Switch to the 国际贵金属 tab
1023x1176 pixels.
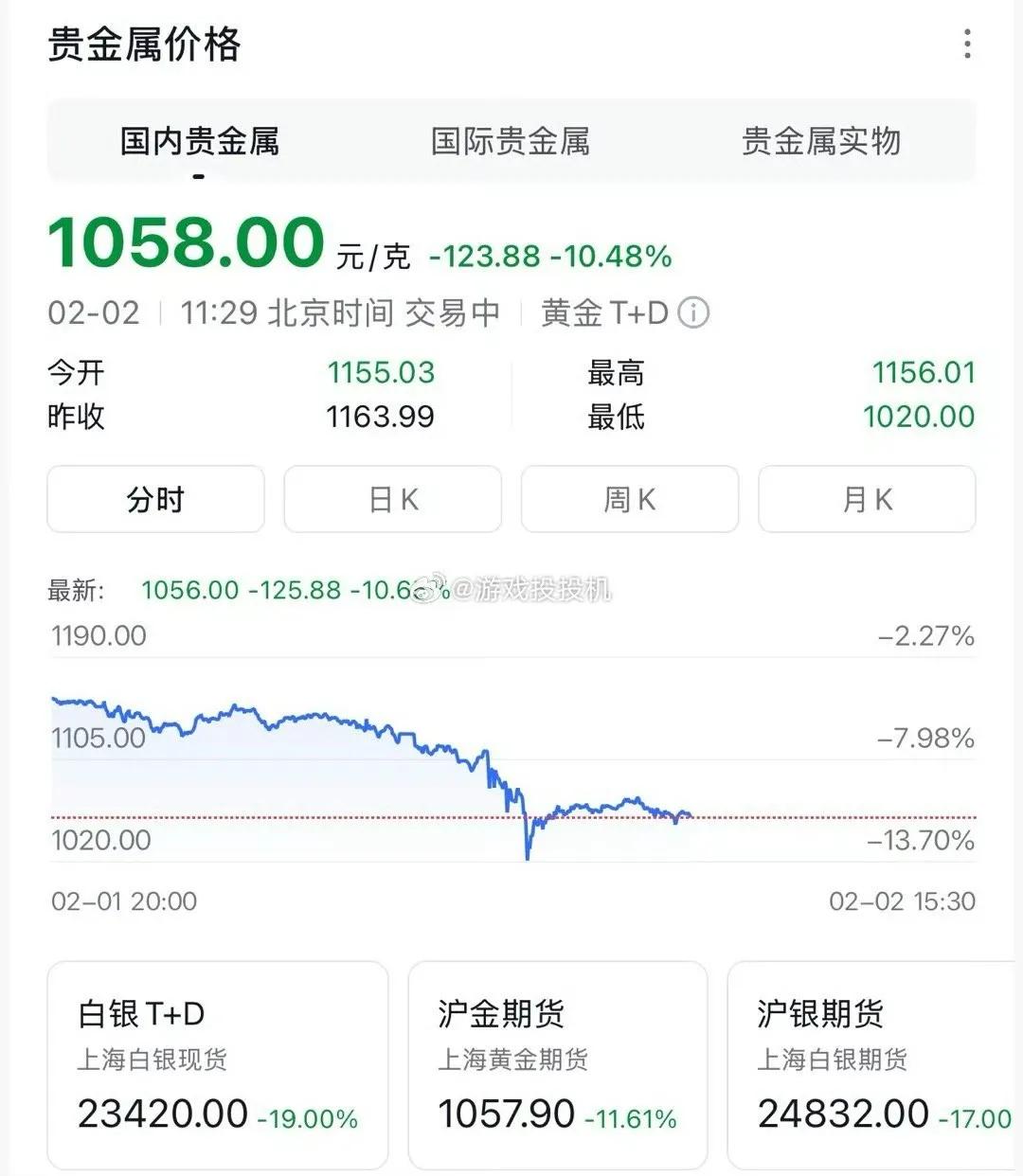(x=511, y=140)
